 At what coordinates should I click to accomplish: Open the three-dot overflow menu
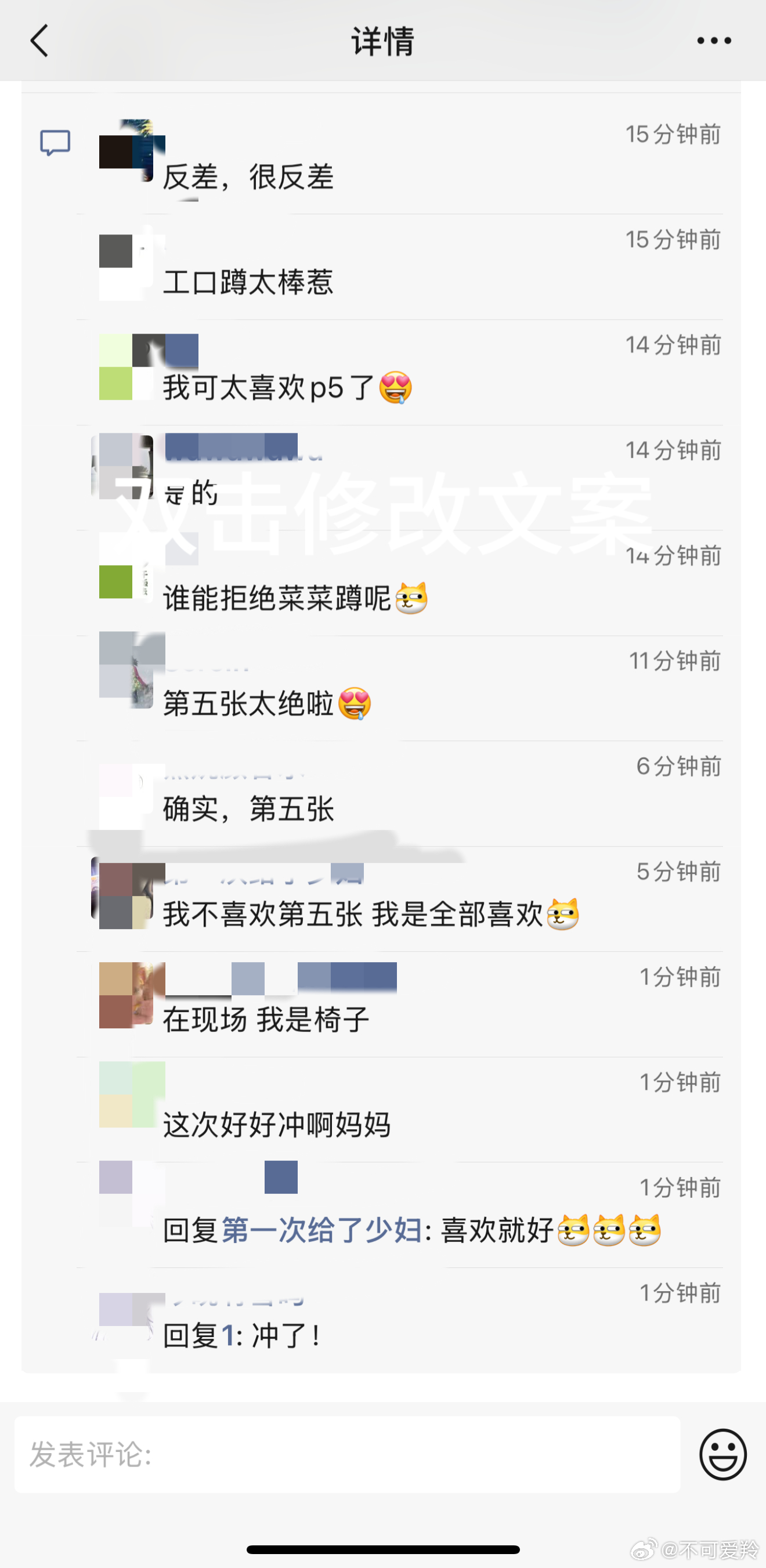tap(714, 41)
